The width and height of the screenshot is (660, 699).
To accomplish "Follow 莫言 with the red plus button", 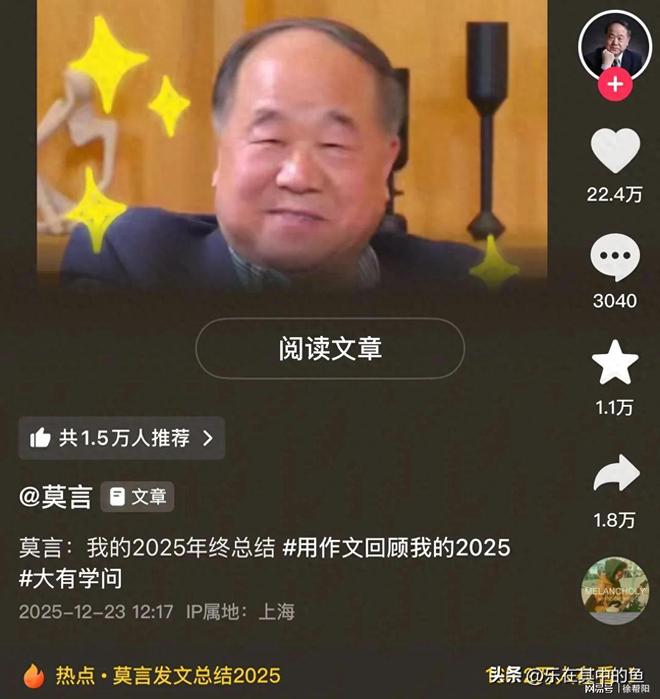I will 614,85.
